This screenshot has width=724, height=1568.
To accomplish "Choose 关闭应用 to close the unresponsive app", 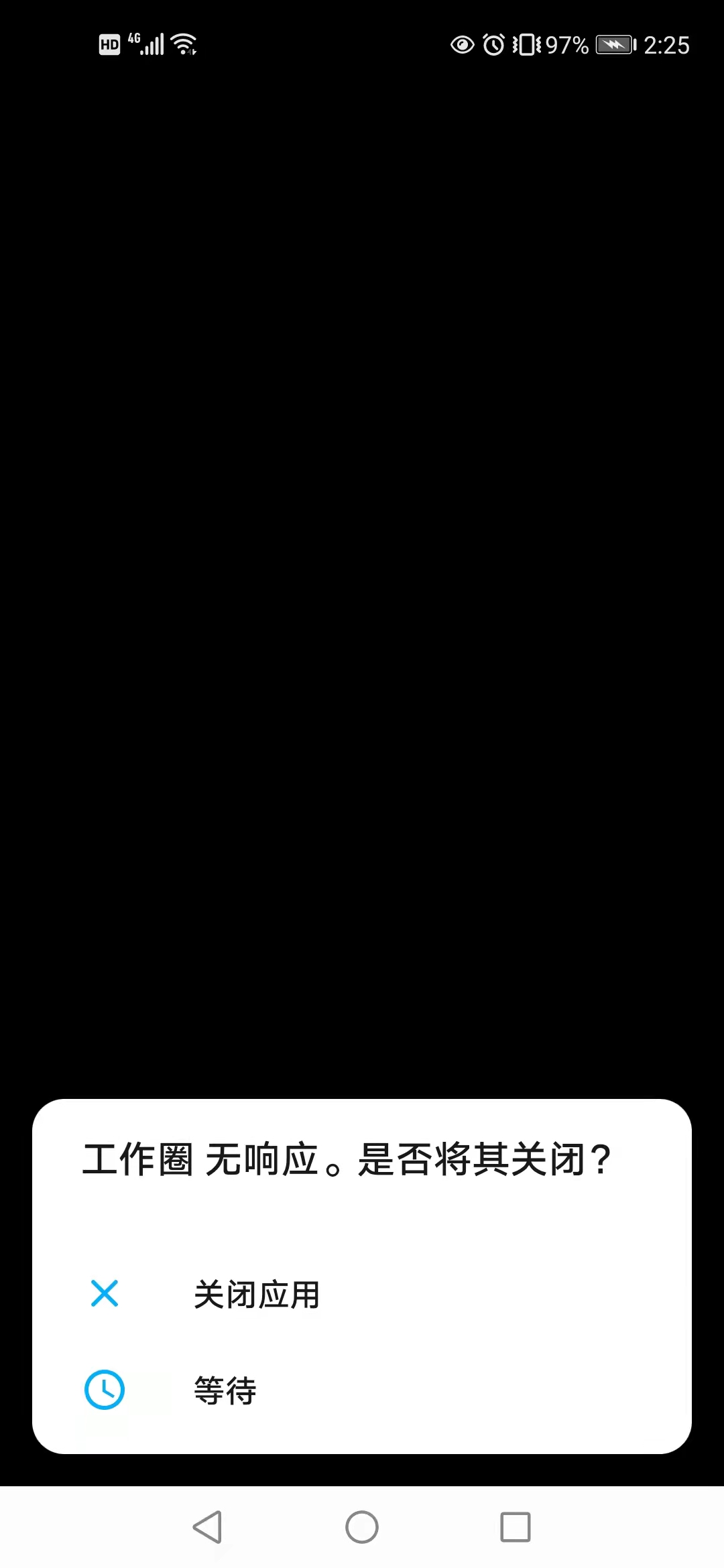I will (362, 1294).
